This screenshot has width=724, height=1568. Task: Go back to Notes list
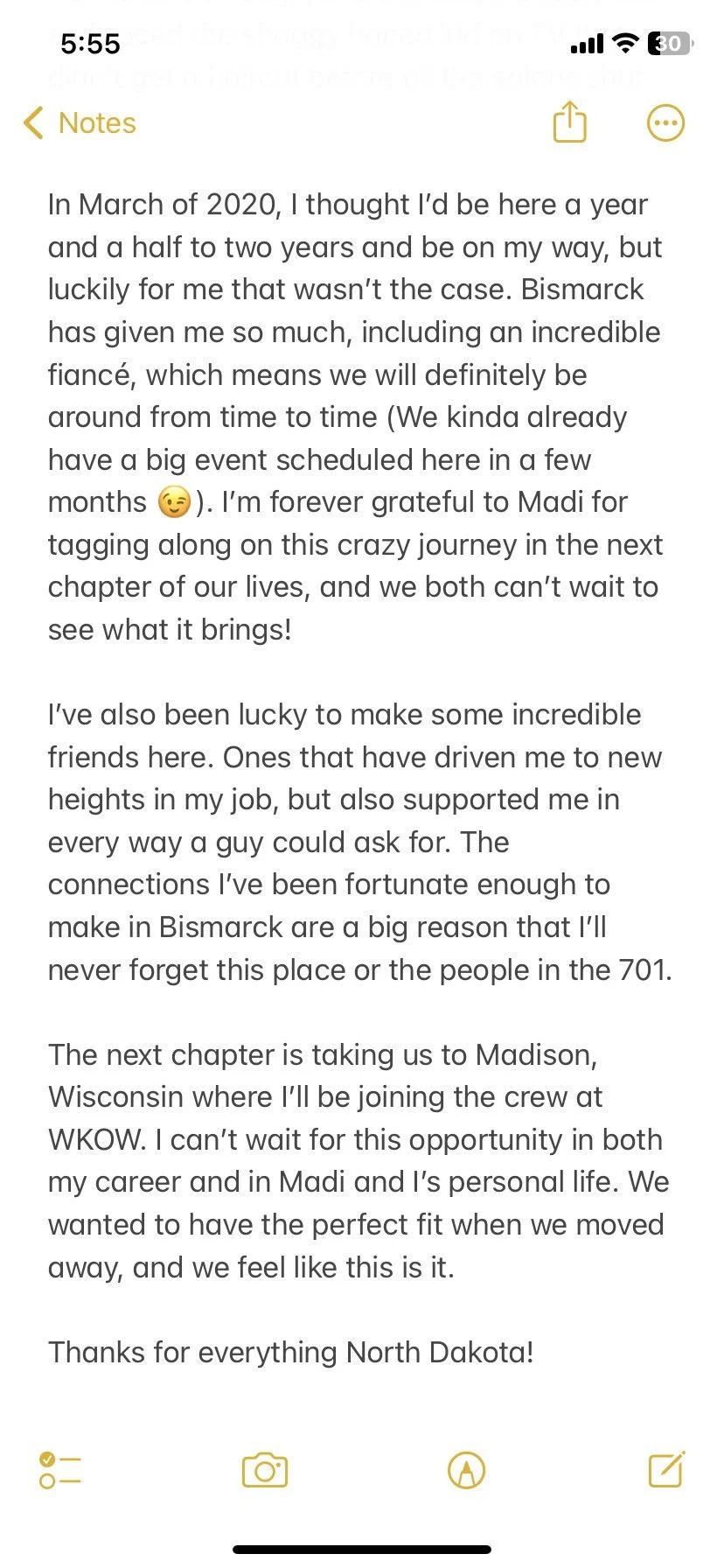click(80, 123)
